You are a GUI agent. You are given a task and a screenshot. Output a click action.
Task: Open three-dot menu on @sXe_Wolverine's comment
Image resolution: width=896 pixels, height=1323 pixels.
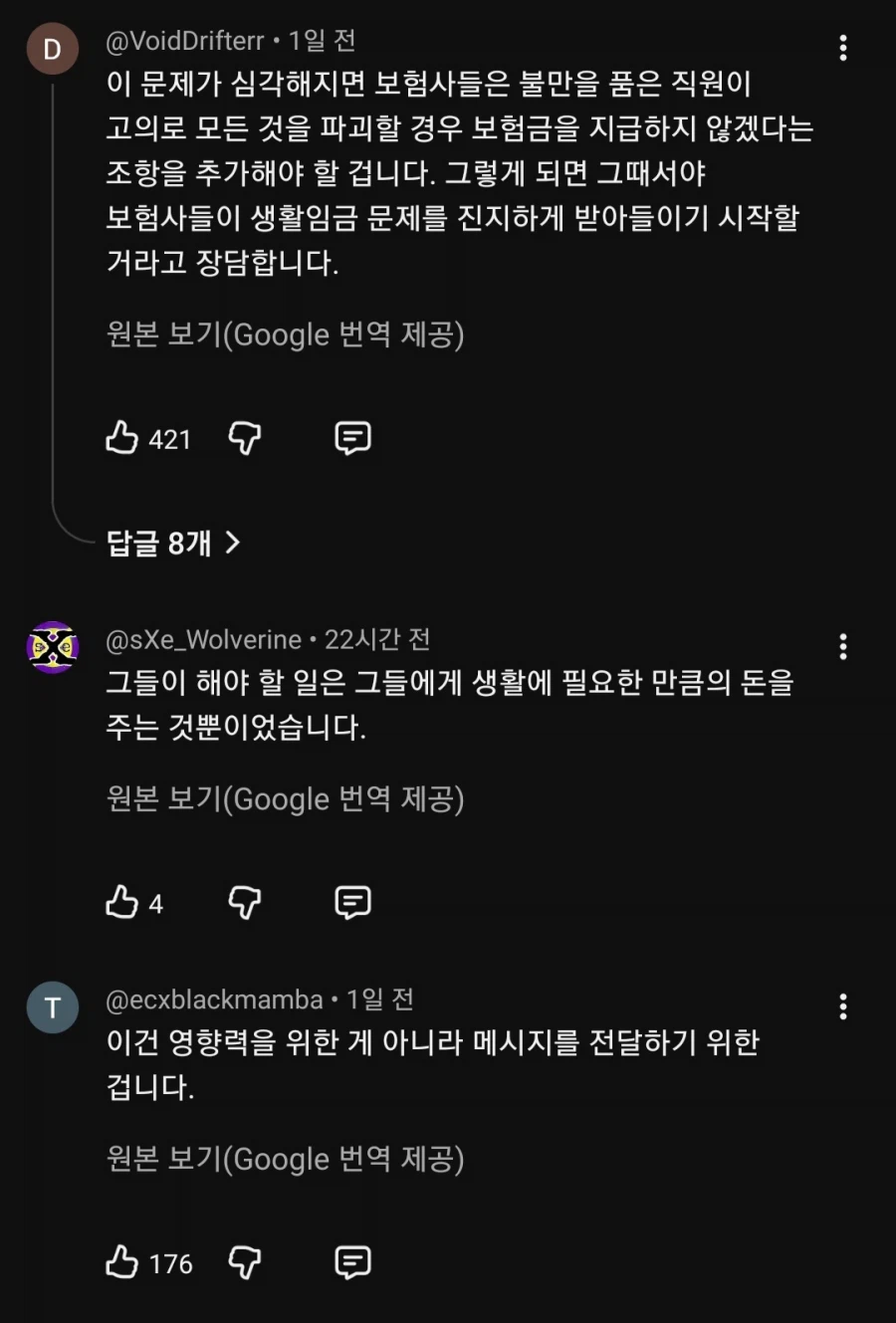click(842, 647)
